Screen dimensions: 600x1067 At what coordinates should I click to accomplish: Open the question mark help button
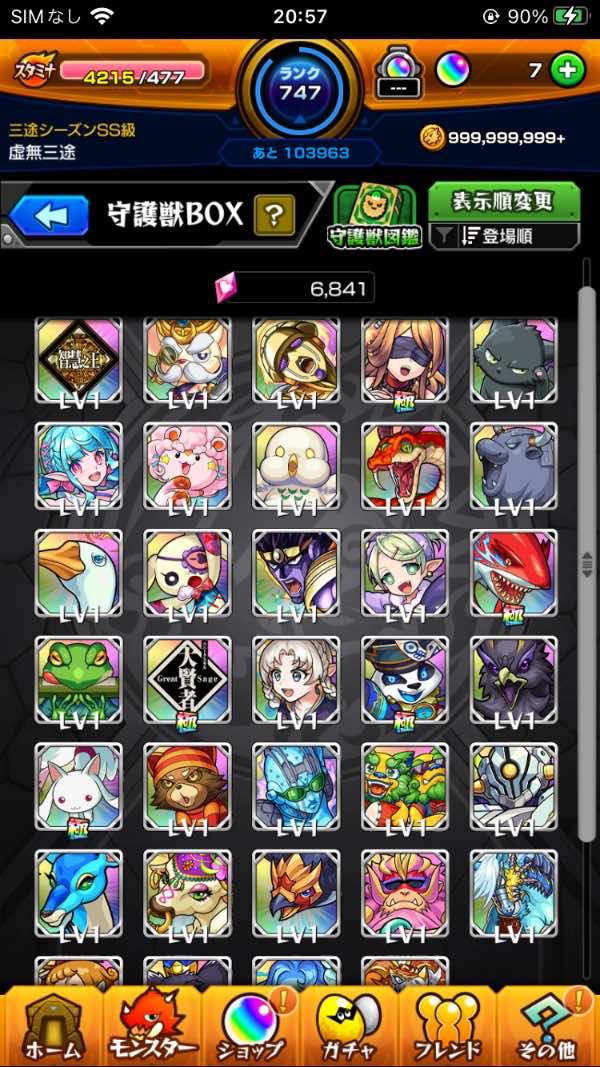tap(274, 214)
